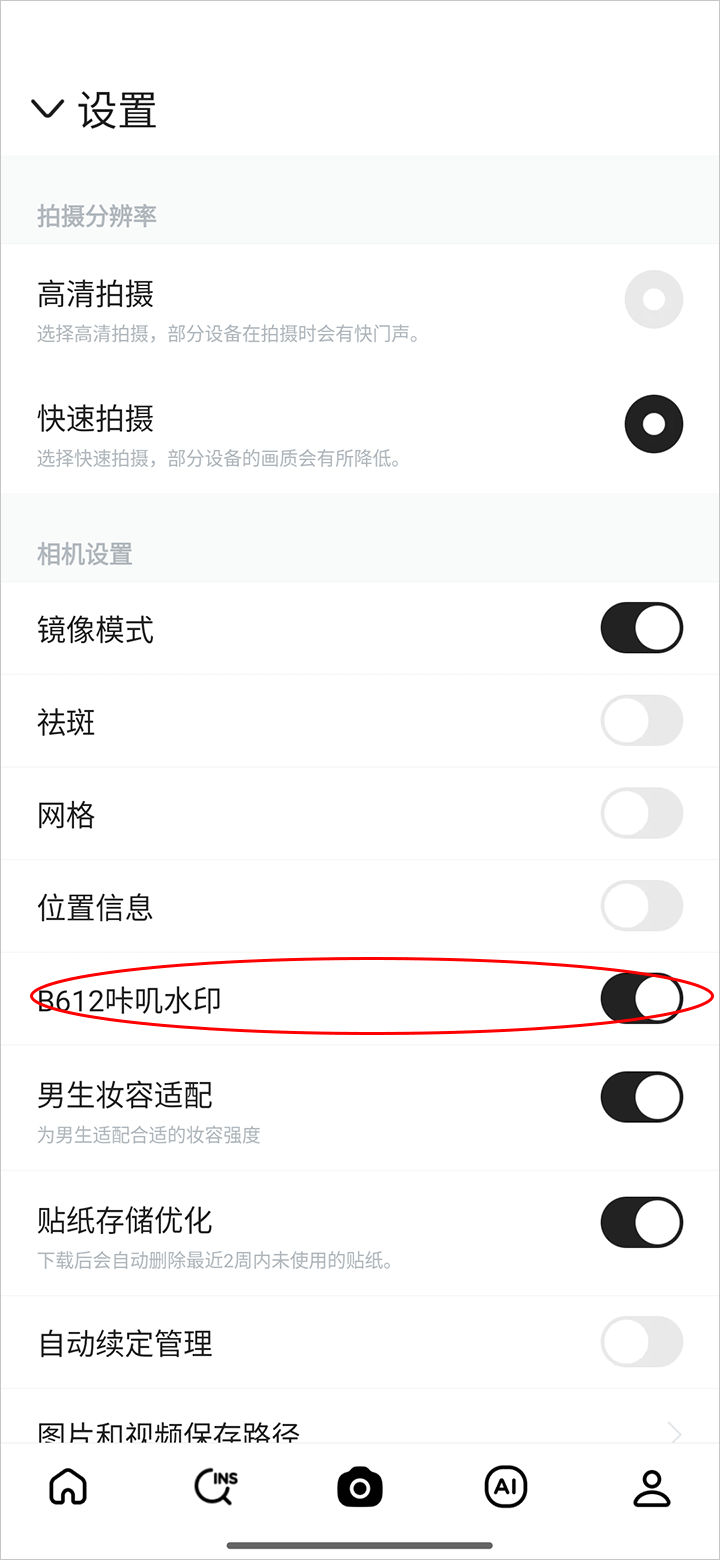
Task: Enable the 祛斑 switch
Action: (x=641, y=721)
